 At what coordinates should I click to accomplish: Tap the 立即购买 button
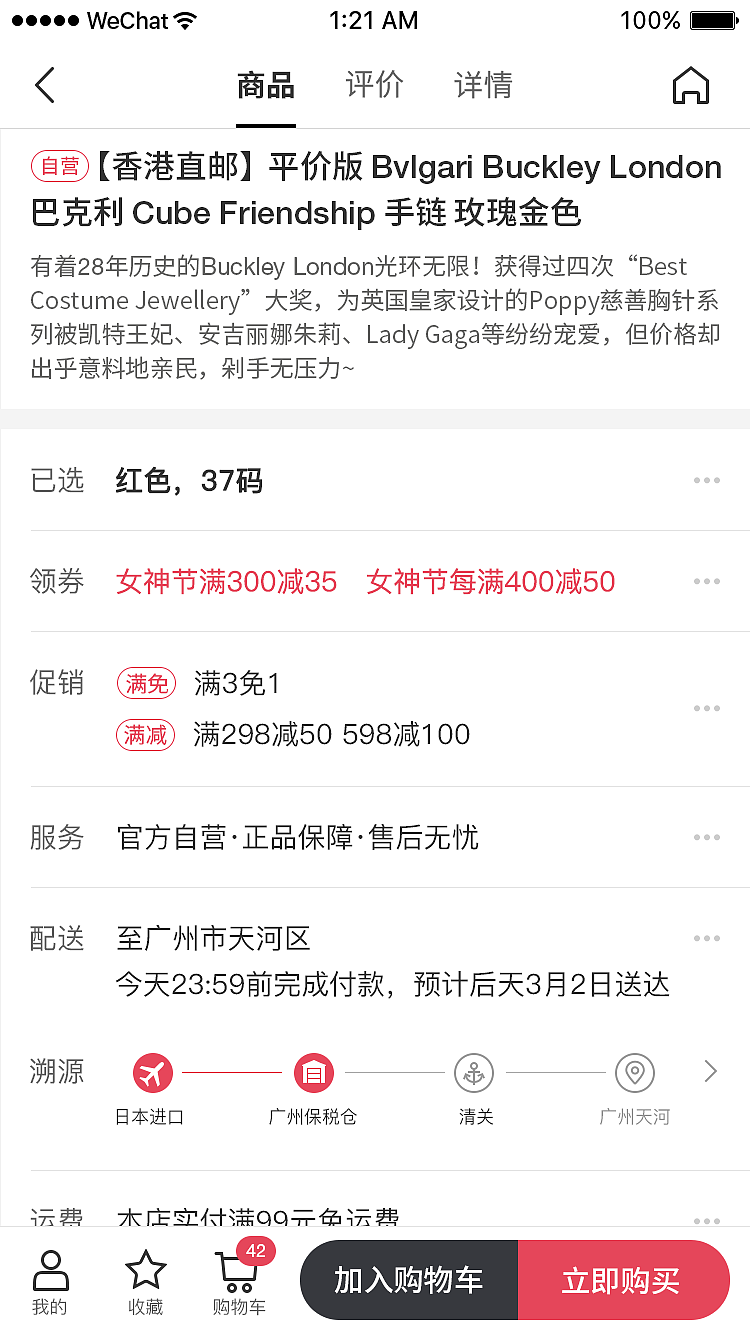624,1280
